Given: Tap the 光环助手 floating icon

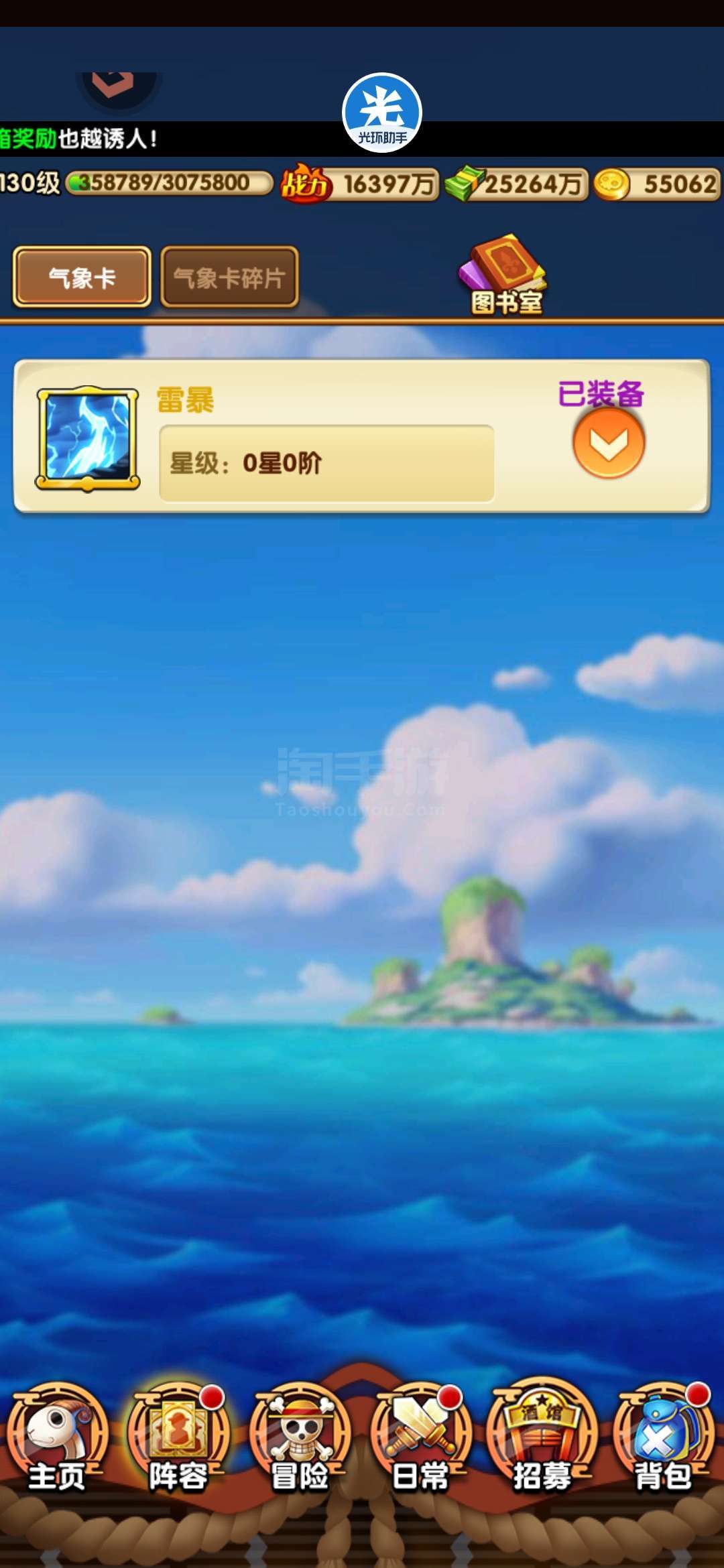Looking at the screenshot, I should [382, 113].
